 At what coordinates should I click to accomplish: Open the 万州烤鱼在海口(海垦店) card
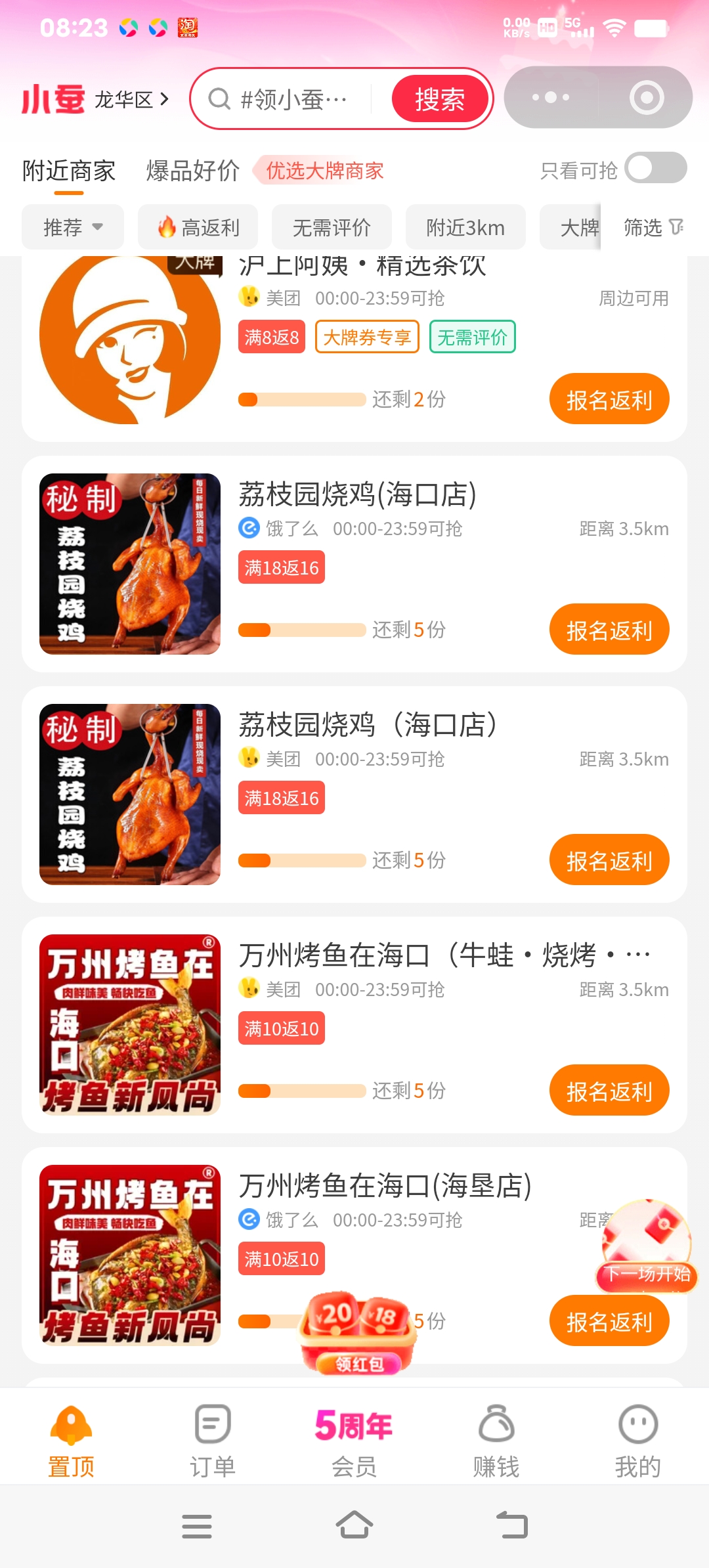pos(384,1187)
